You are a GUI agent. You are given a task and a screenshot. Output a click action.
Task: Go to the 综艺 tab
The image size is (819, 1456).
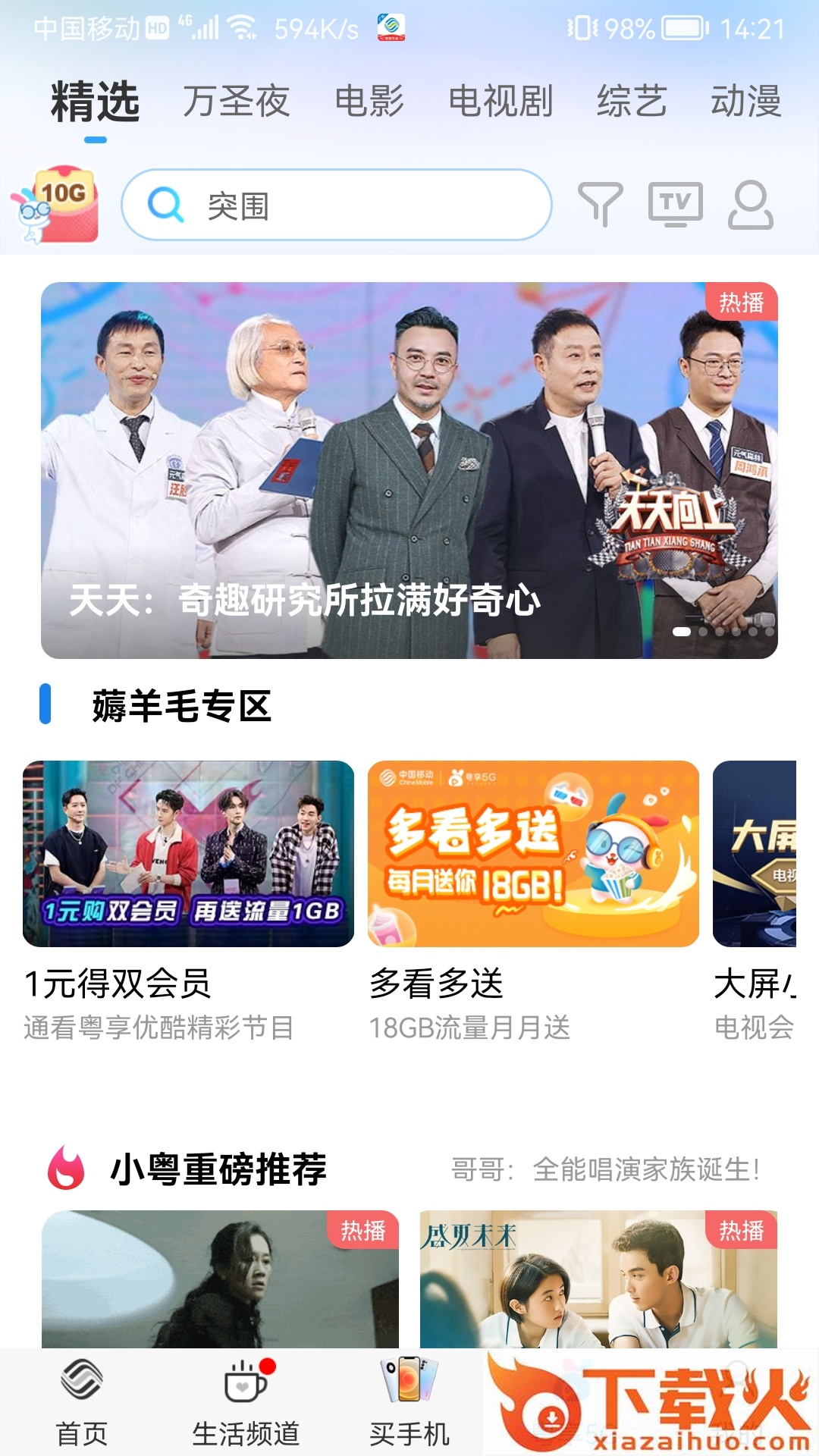(x=632, y=102)
